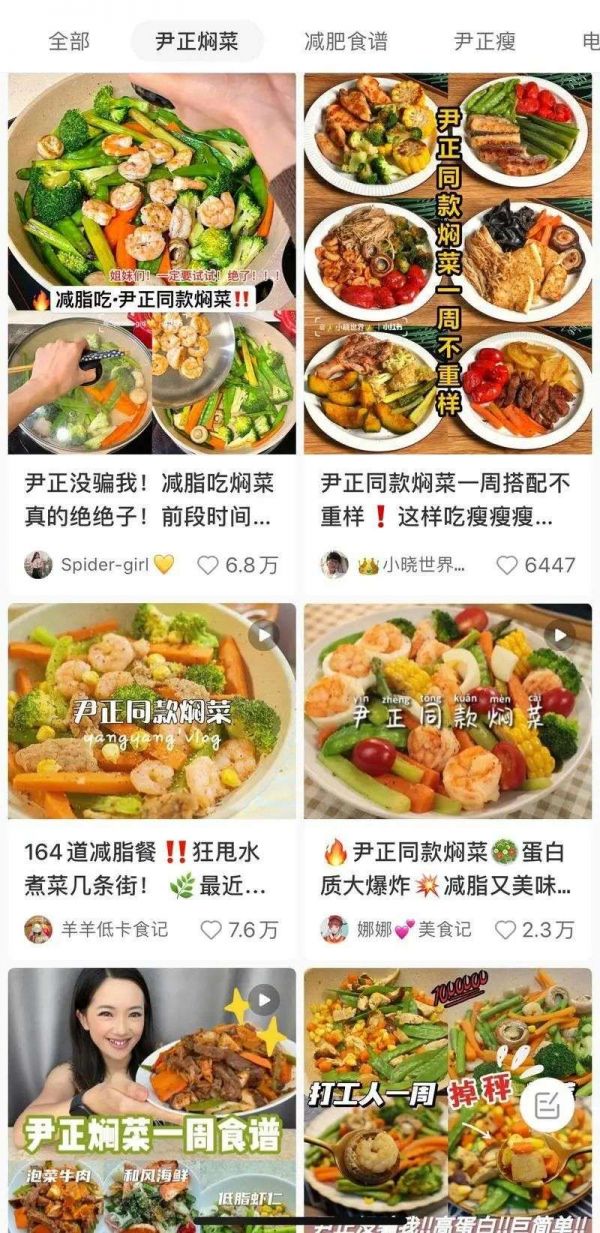Screen dimensions: 600x1233
Task: Open the post 尹正没骗我！减脂吃焖菜
Action: pos(152,264)
